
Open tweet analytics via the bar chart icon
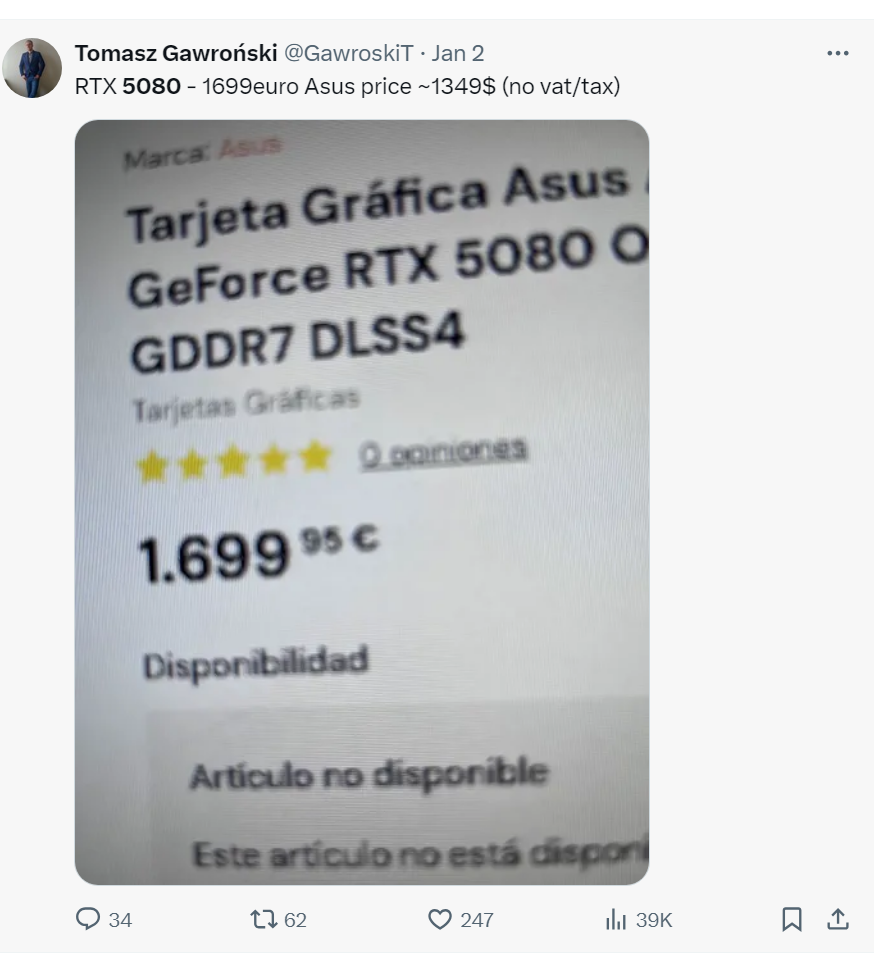(x=616, y=919)
